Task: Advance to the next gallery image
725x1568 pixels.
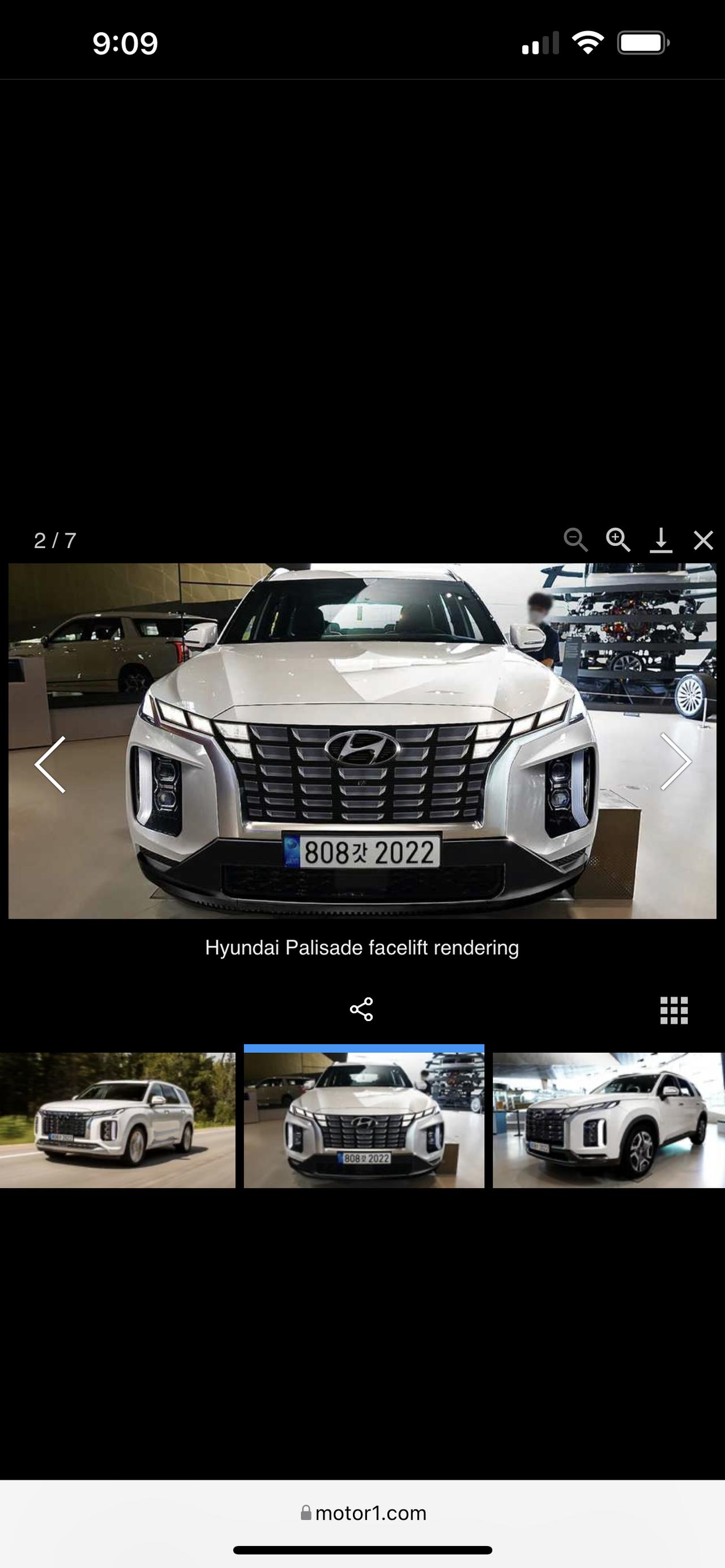Action: point(676,762)
